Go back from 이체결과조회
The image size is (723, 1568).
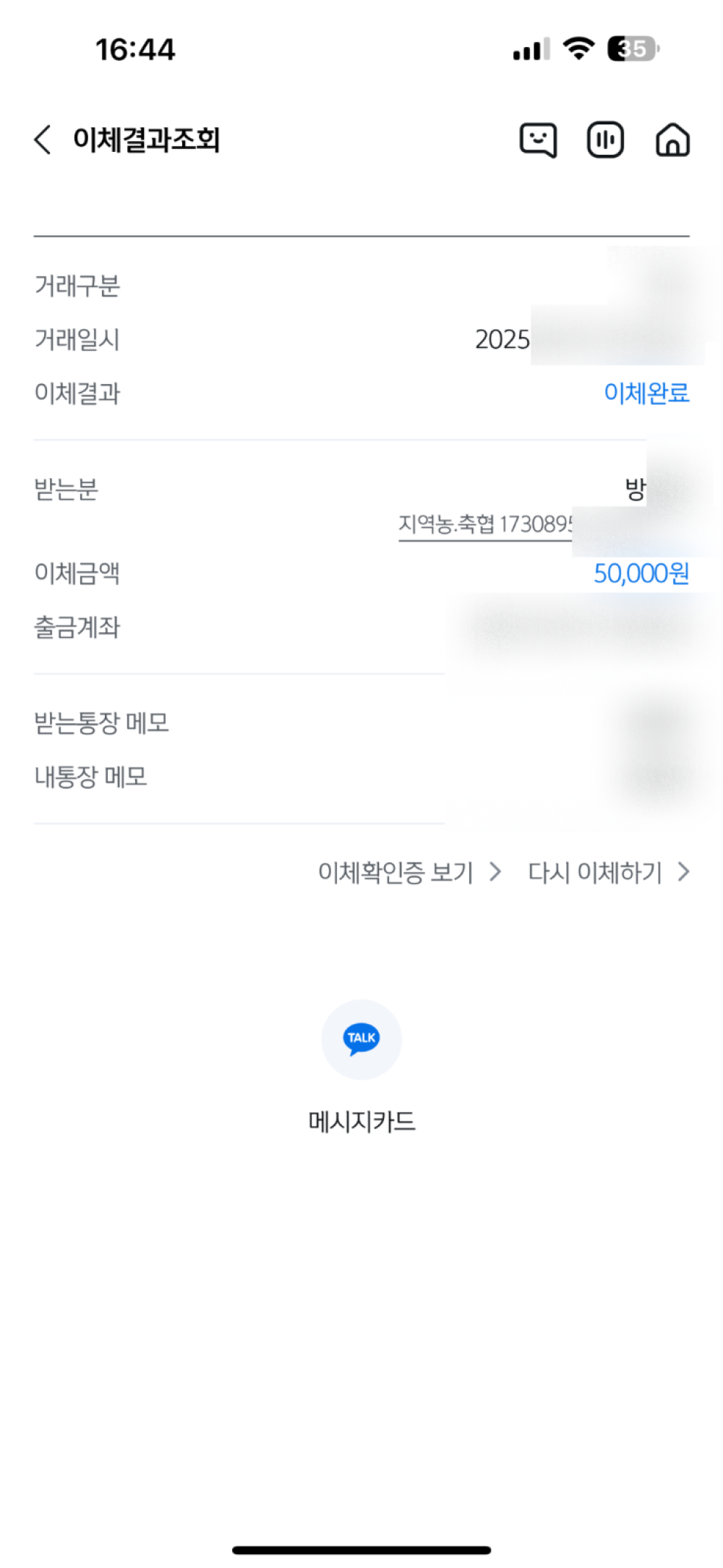[x=43, y=140]
